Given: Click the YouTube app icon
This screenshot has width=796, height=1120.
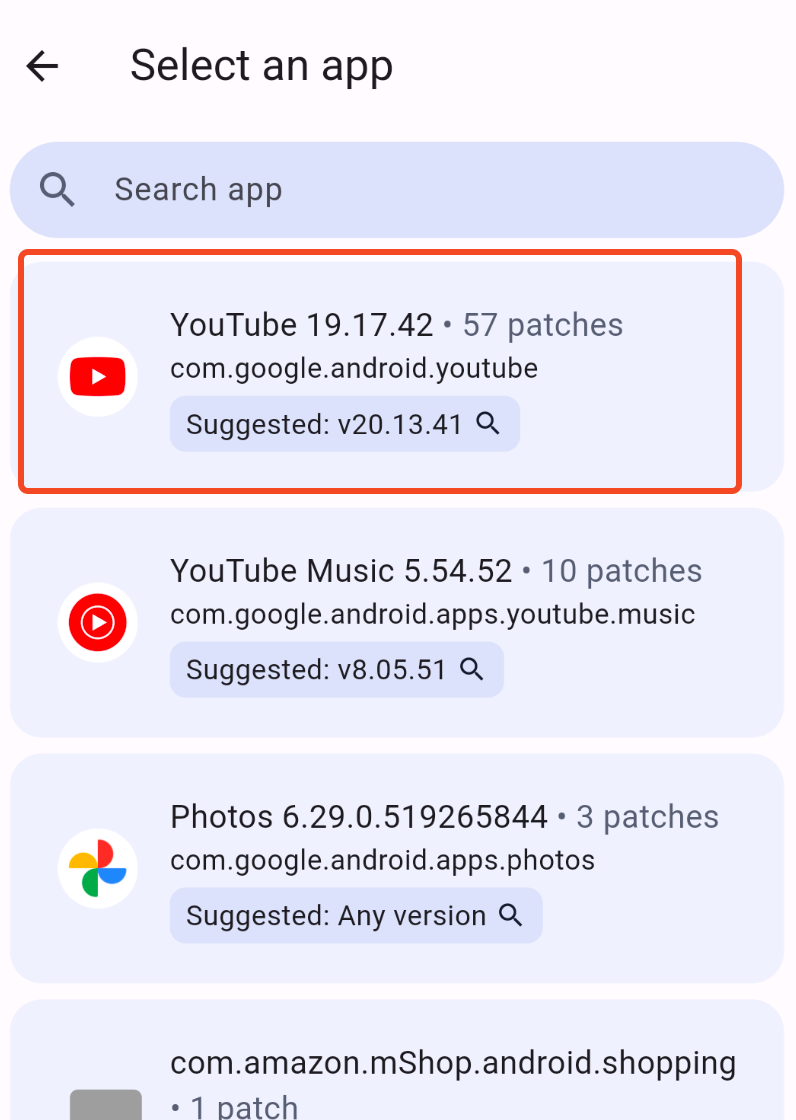Looking at the screenshot, I should pos(97,376).
